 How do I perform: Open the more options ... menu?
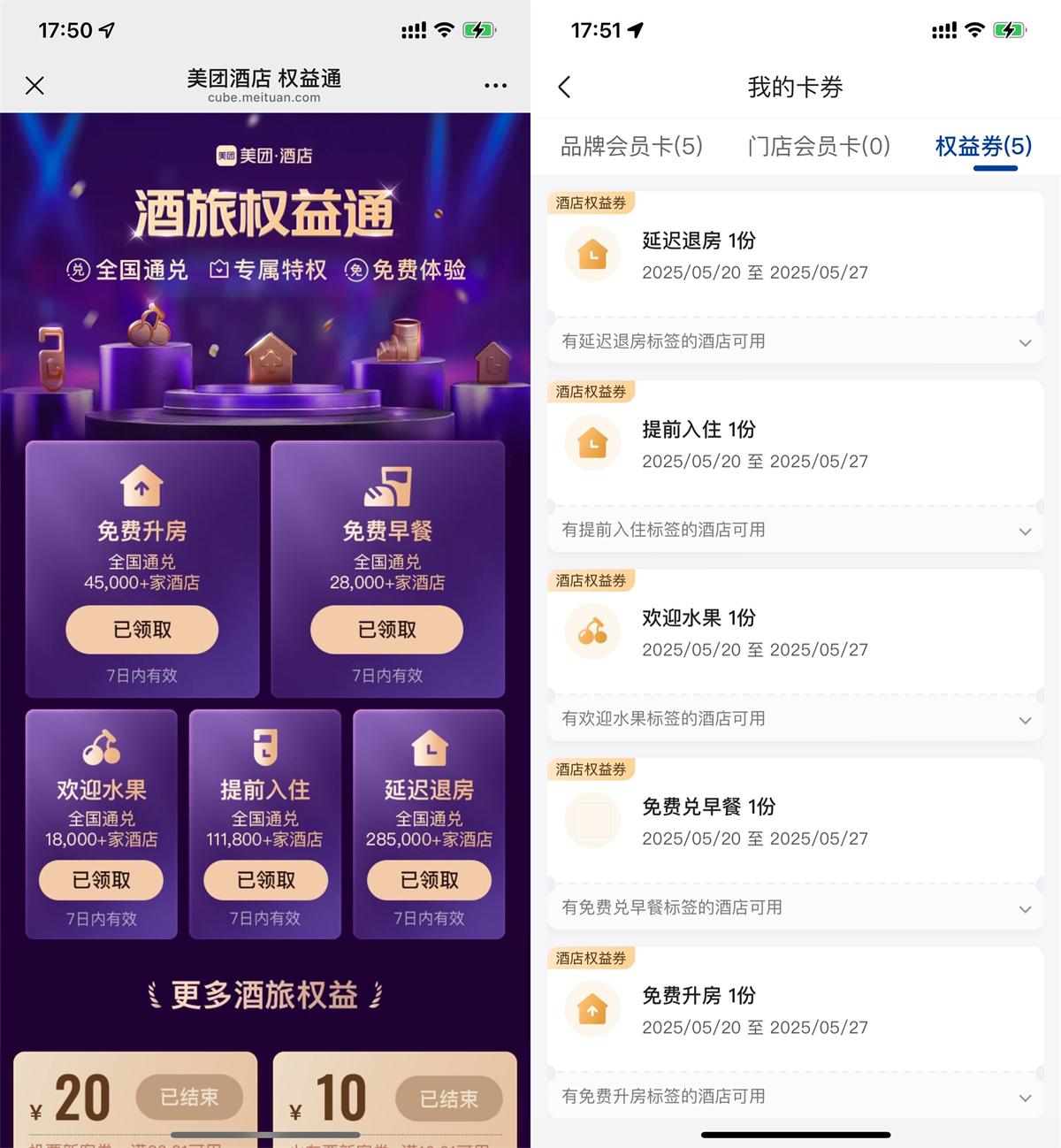[x=493, y=85]
